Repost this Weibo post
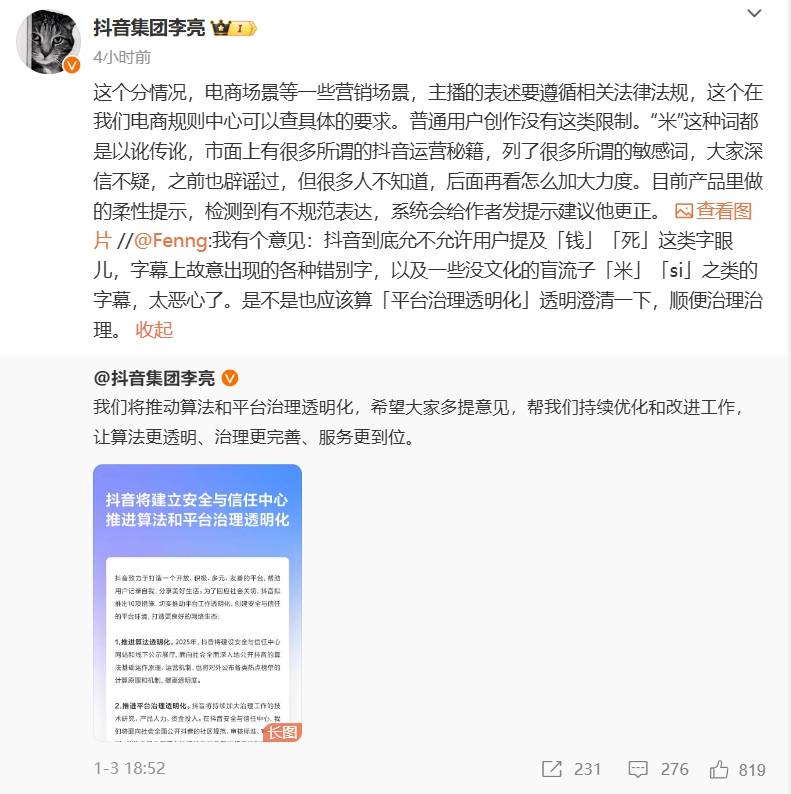Viewport: 791px width, 794px height. tap(571, 768)
